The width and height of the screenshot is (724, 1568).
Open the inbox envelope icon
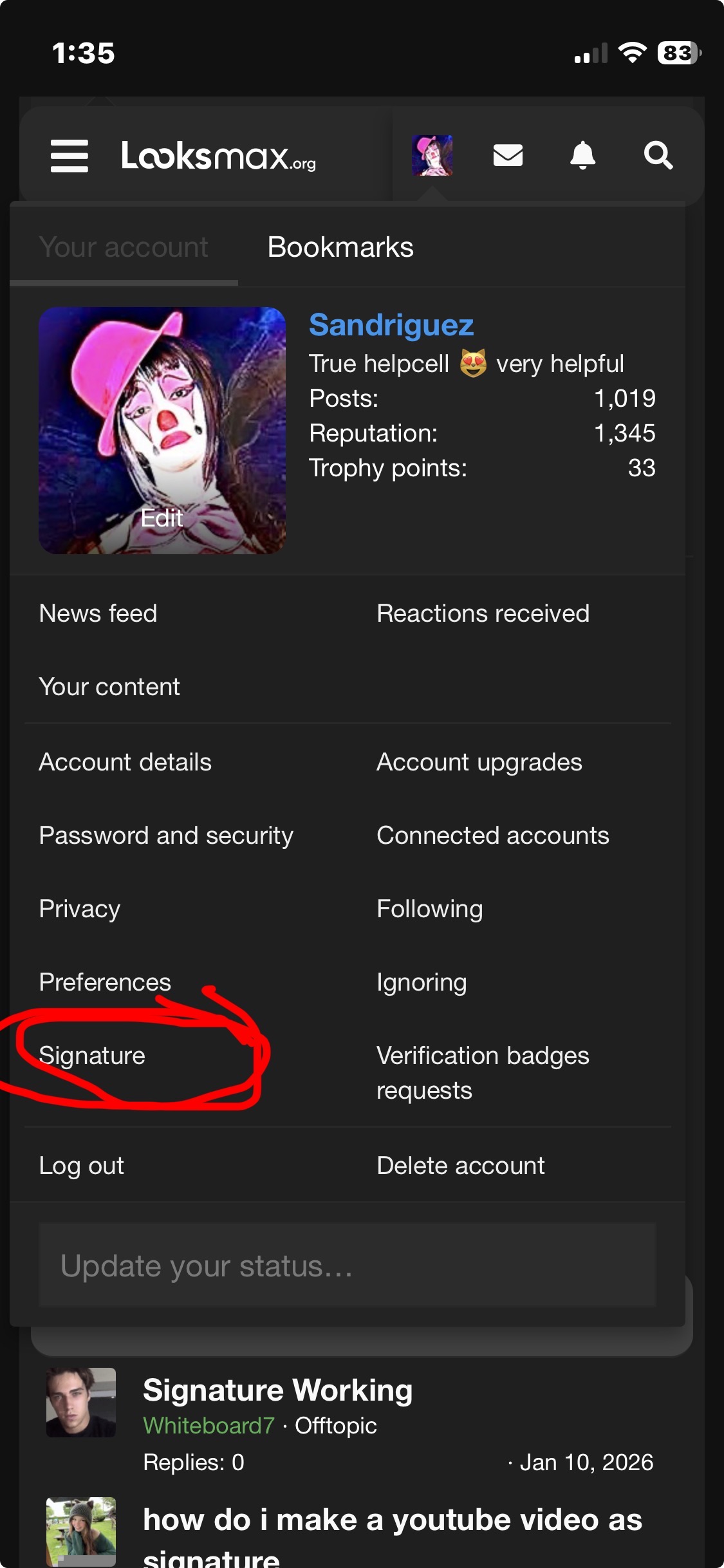tap(508, 155)
